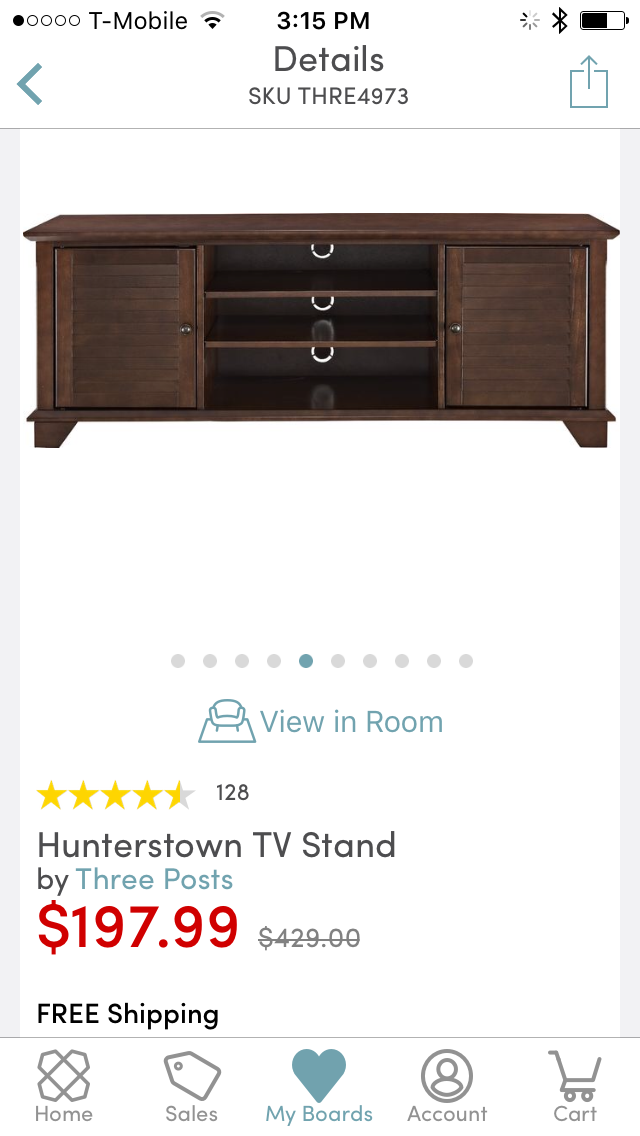Go back using the top-left arrow
Screen dimensions: 640x1136
[30, 84]
